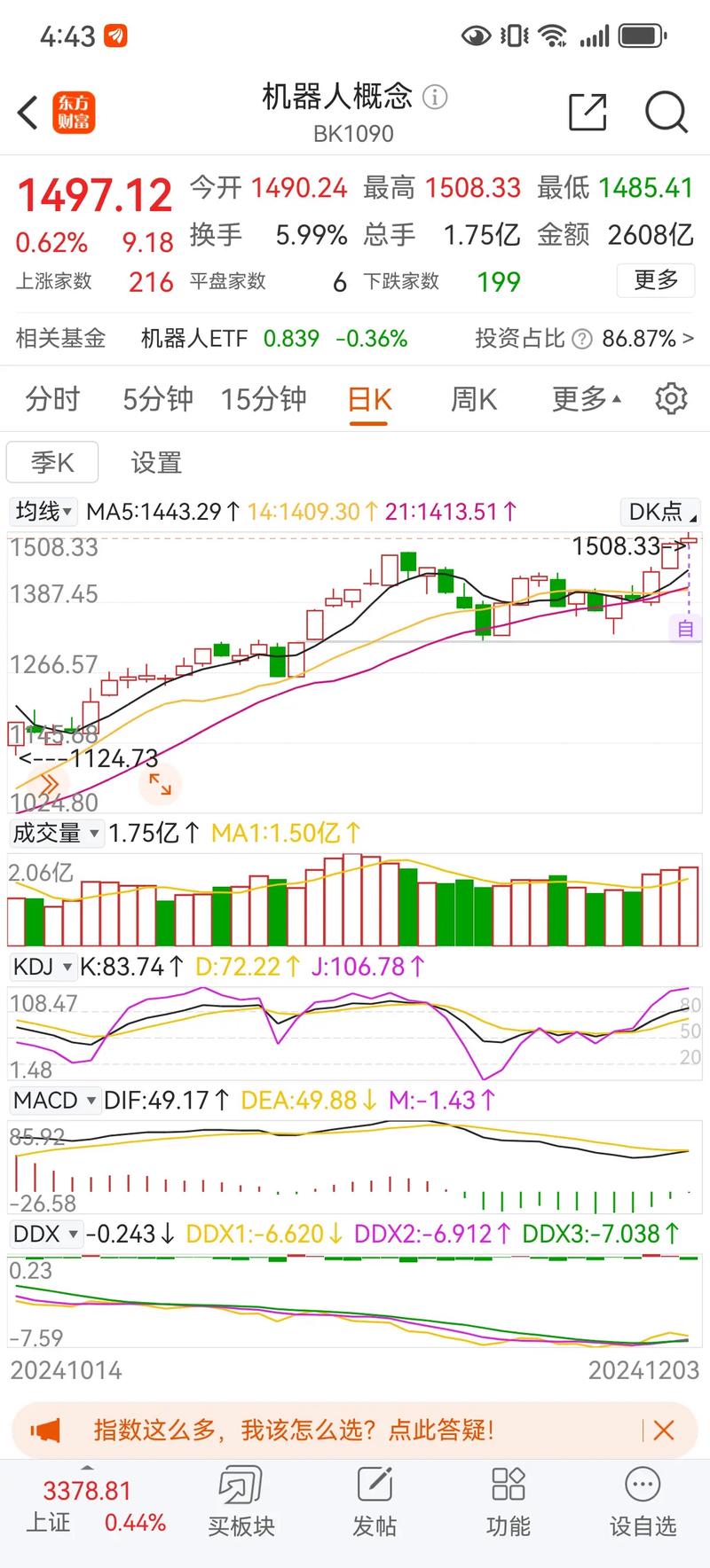Go back using the top-left arrow
This screenshot has height=1568, width=710.
click(28, 113)
